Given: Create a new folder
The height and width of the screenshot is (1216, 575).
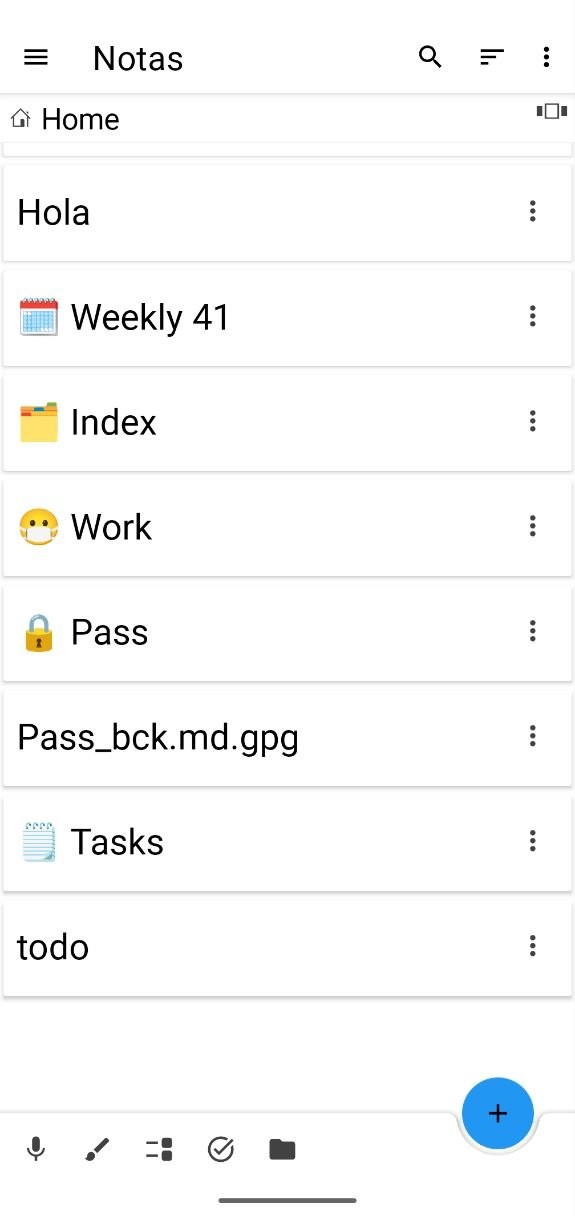Looking at the screenshot, I should [x=282, y=1149].
